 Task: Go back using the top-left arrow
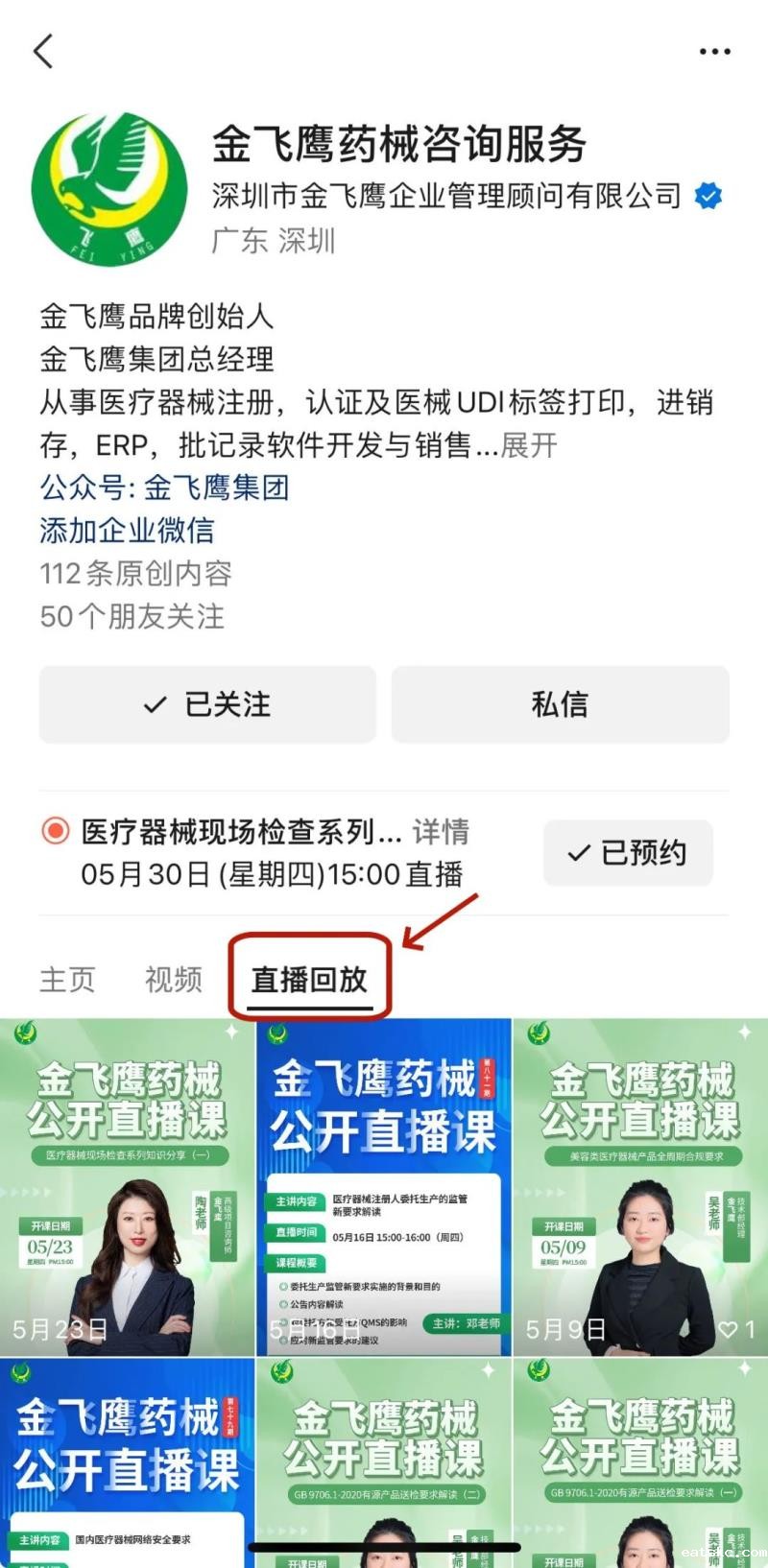tap(43, 51)
